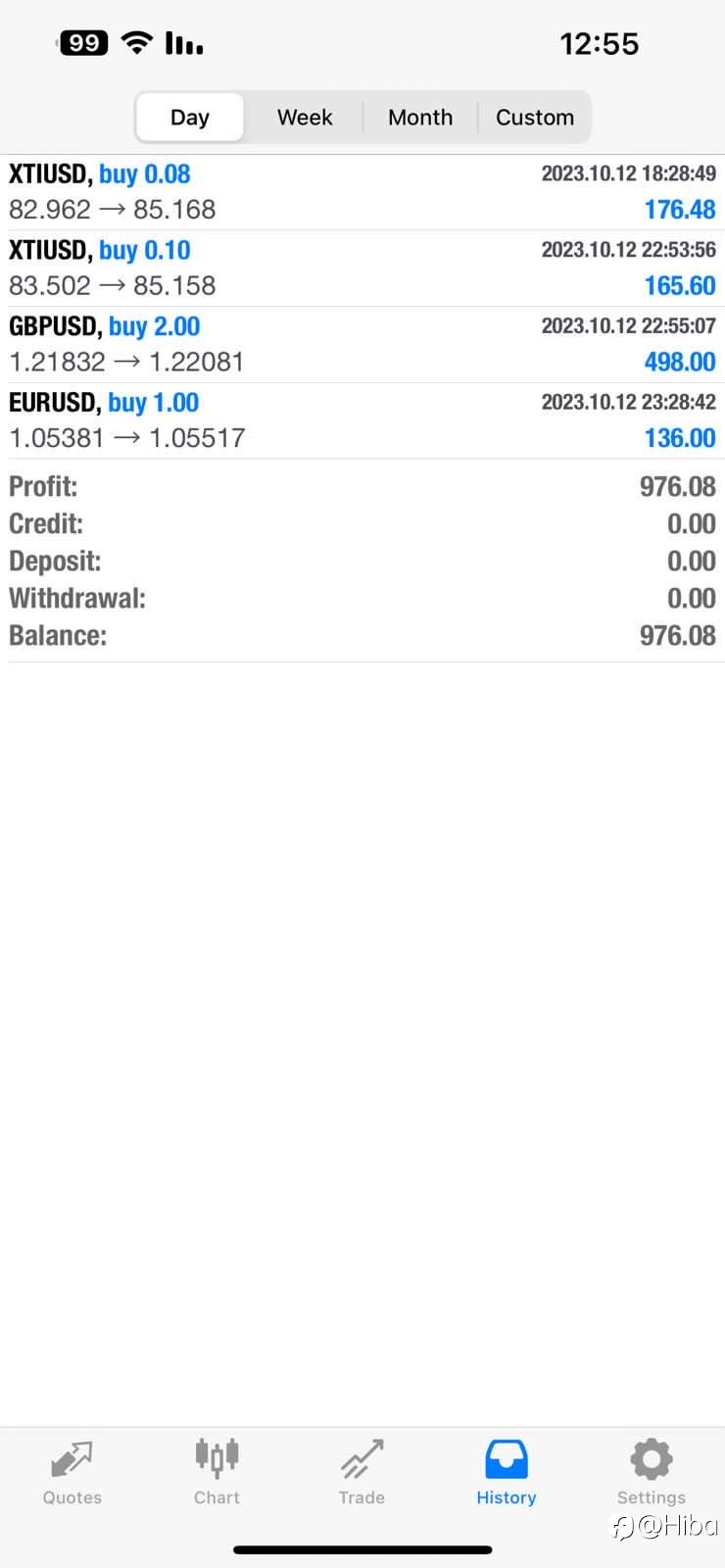Select the Day period segment
This screenshot has width=725, height=1568.
[190, 118]
